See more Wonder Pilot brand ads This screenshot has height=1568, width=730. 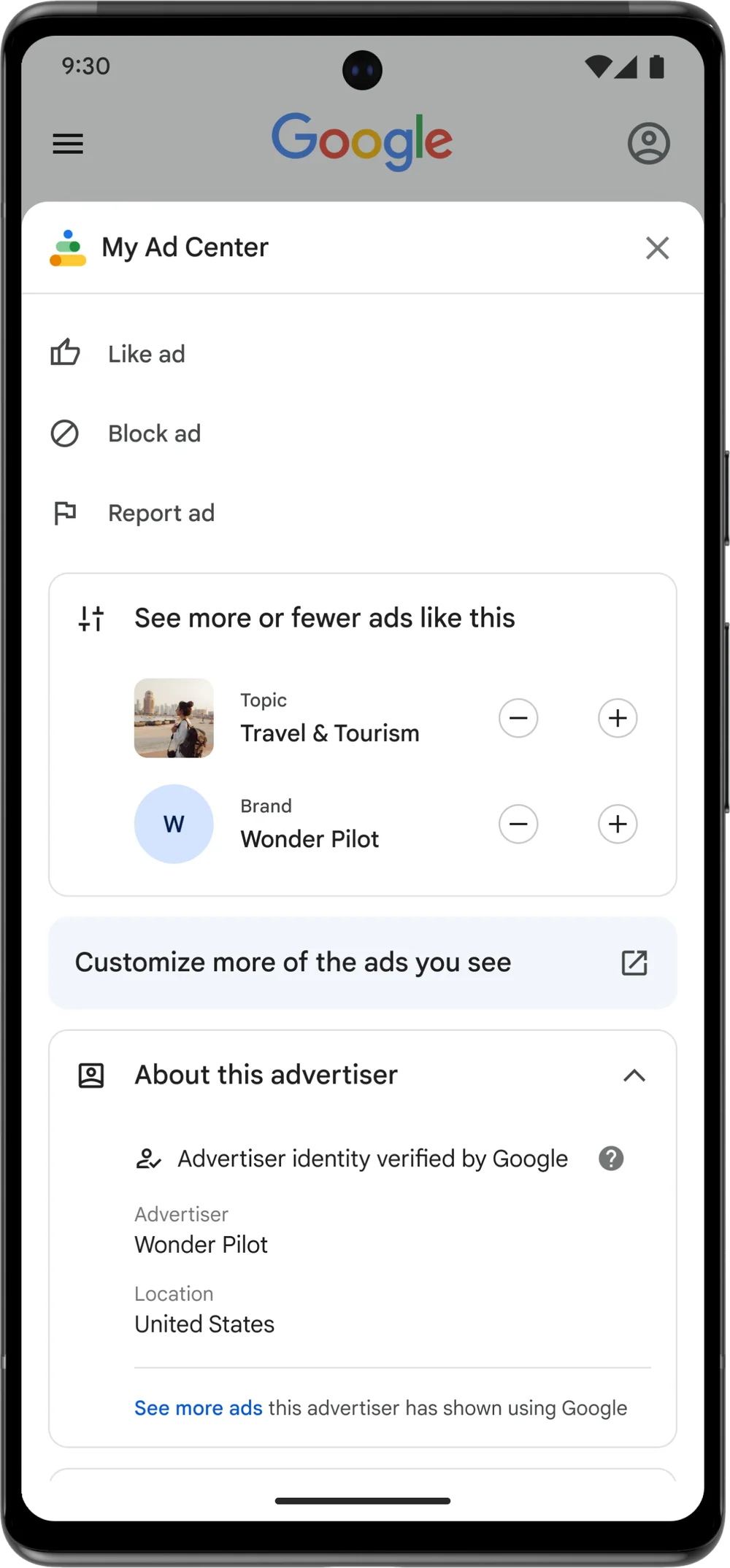point(618,824)
